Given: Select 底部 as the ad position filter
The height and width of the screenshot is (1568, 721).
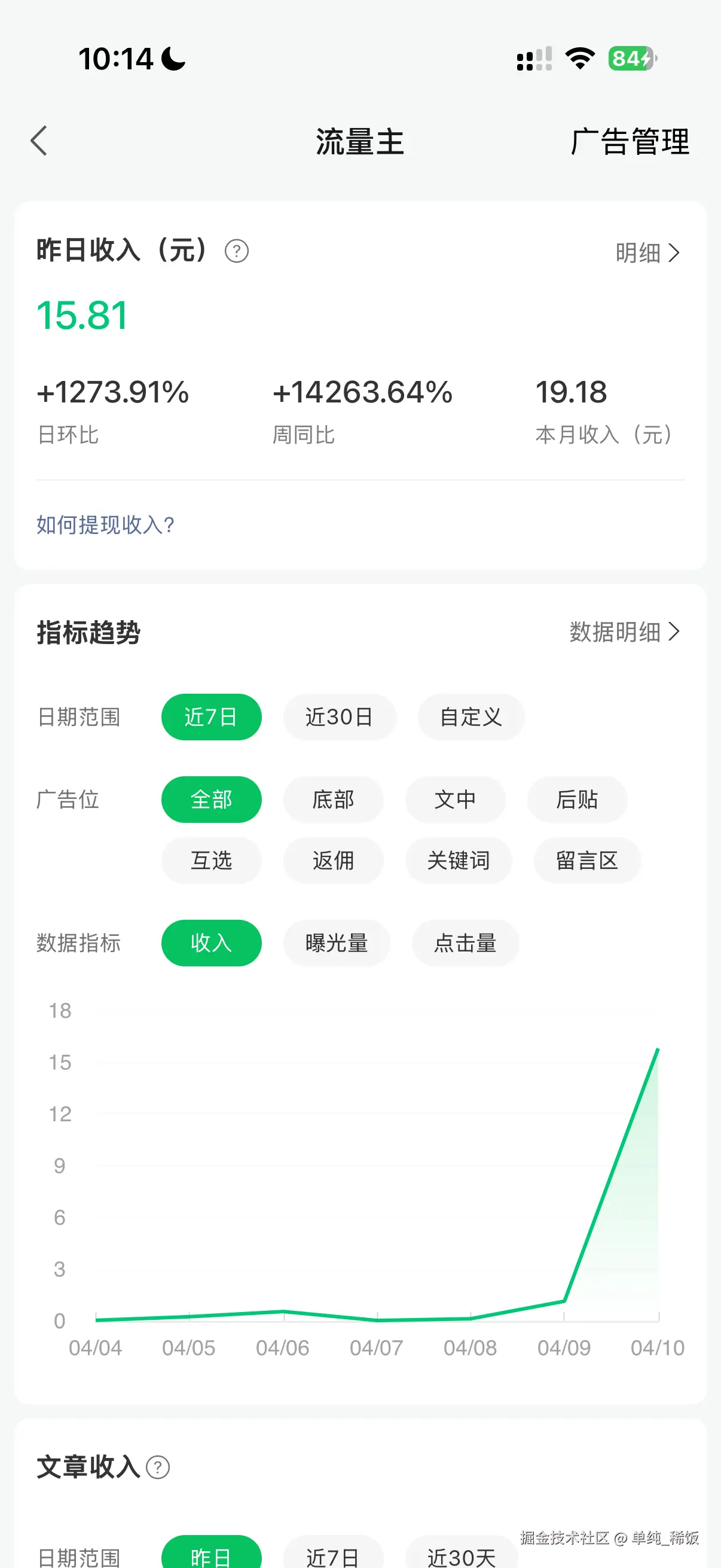Looking at the screenshot, I should 334,800.
